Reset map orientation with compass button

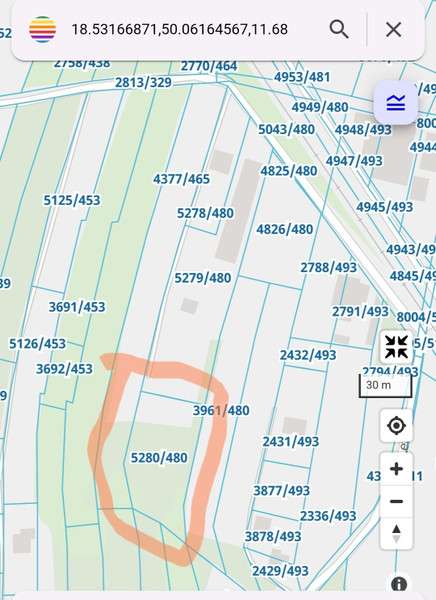(396, 533)
